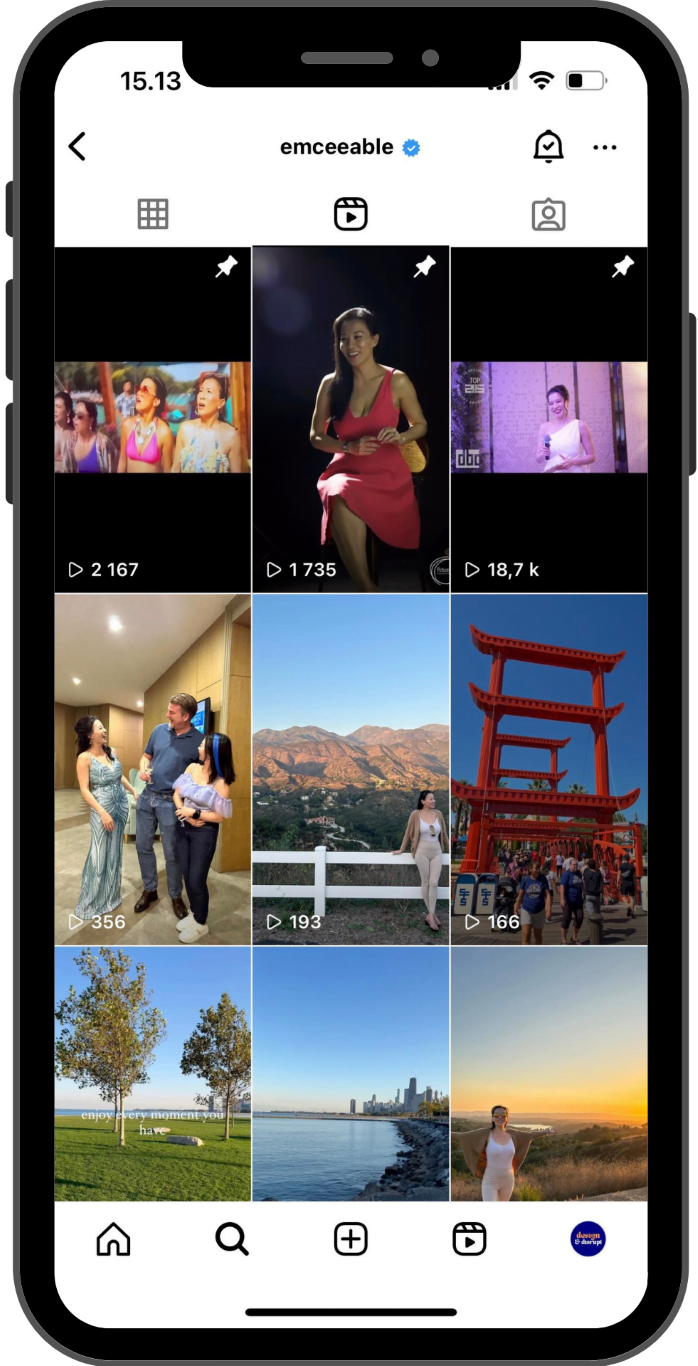The height and width of the screenshot is (1366, 698).
Task: Open the three-dot overflow menu
Action: (605, 148)
